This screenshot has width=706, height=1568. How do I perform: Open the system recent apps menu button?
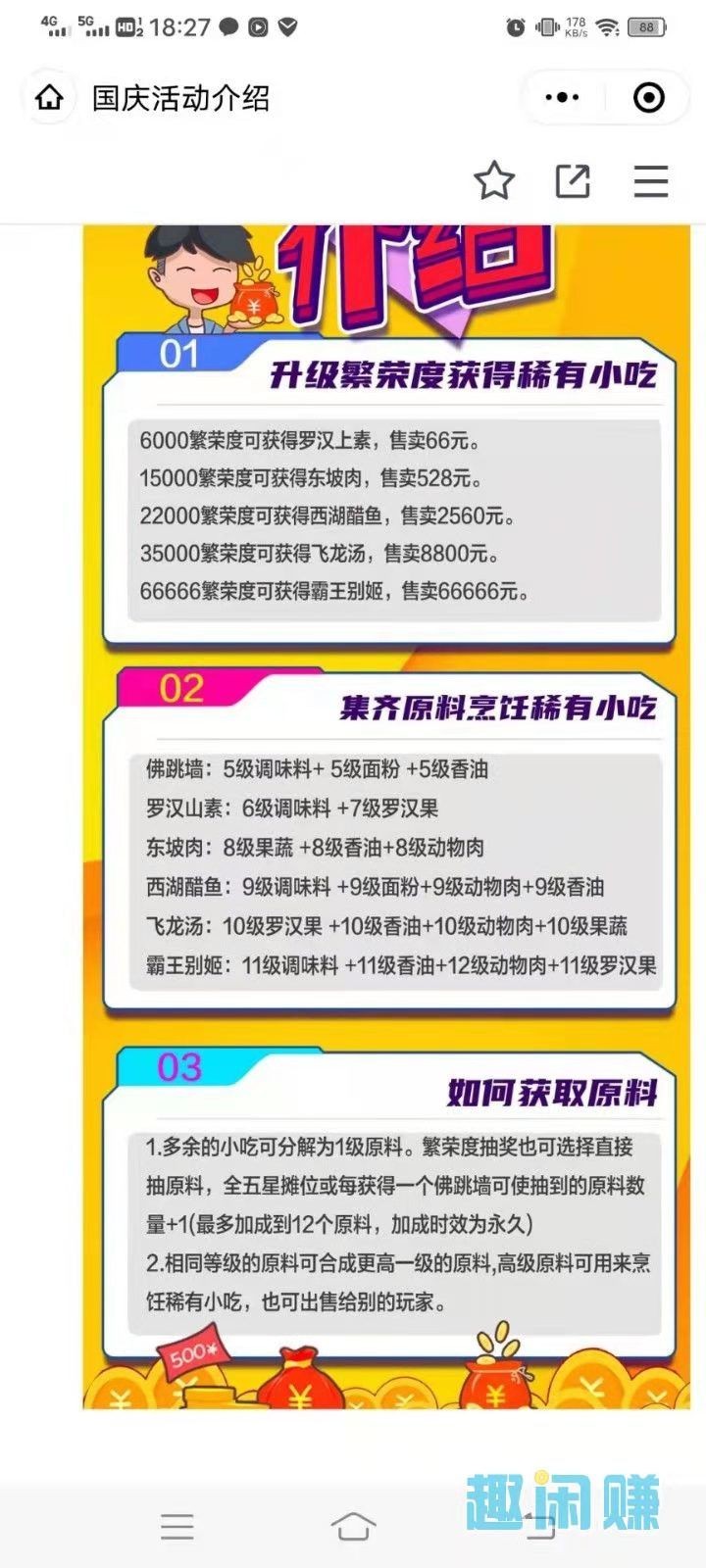pos(177,1526)
